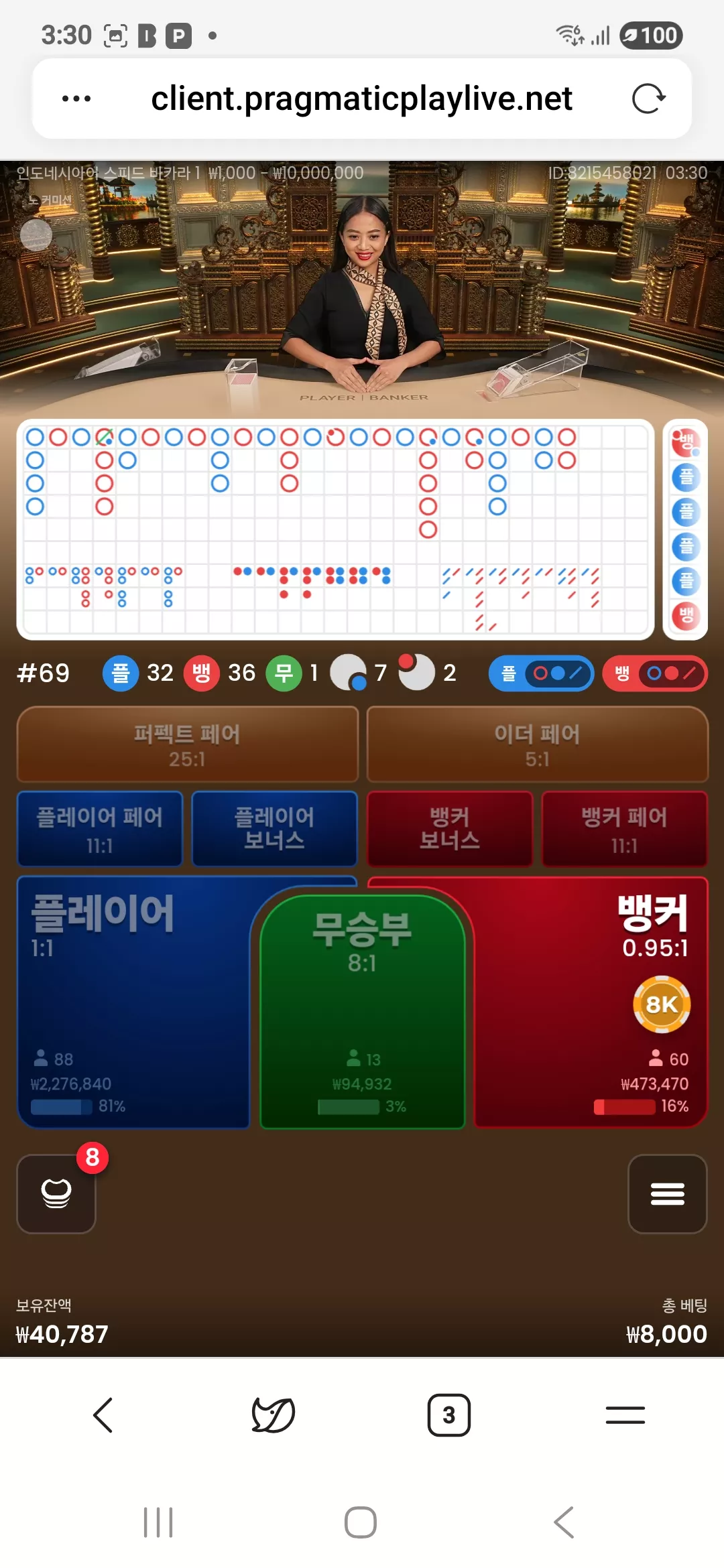Go to the system home screen

pyautogui.click(x=361, y=1522)
